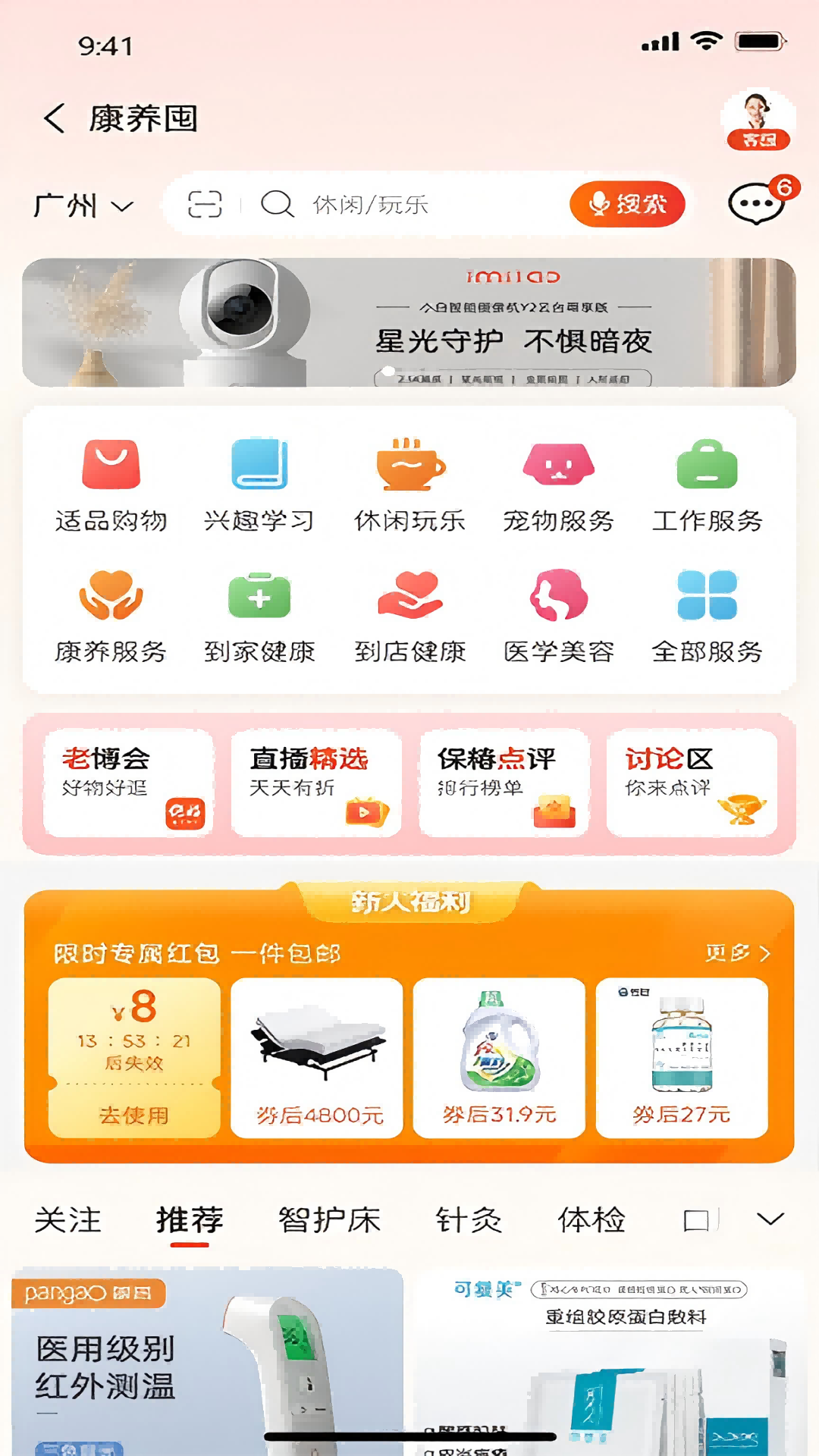Expand the 广州 city selector

pyautogui.click(x=83, y=206)
